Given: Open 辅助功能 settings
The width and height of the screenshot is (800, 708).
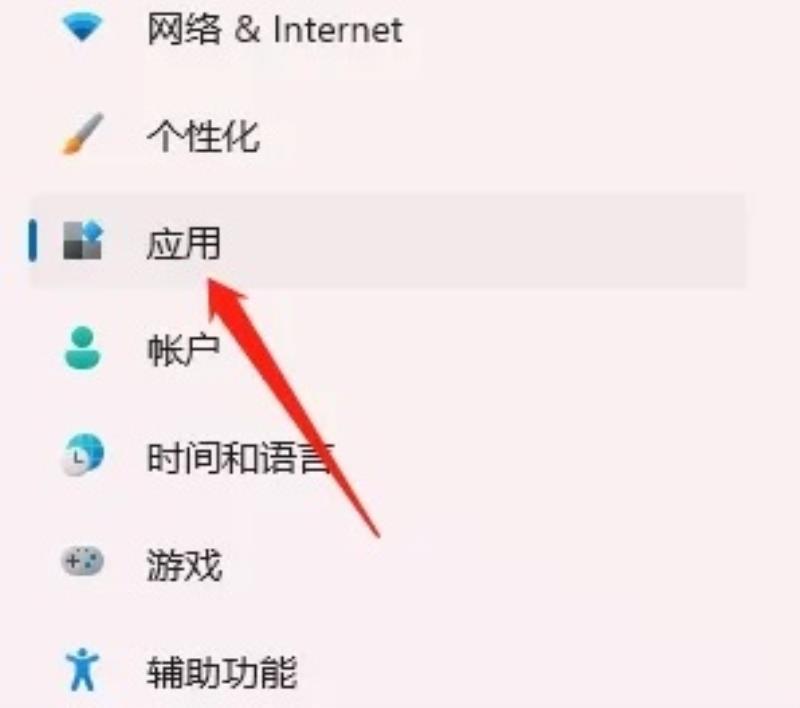Looking at the screenshot, I should (x=222, y=670).
